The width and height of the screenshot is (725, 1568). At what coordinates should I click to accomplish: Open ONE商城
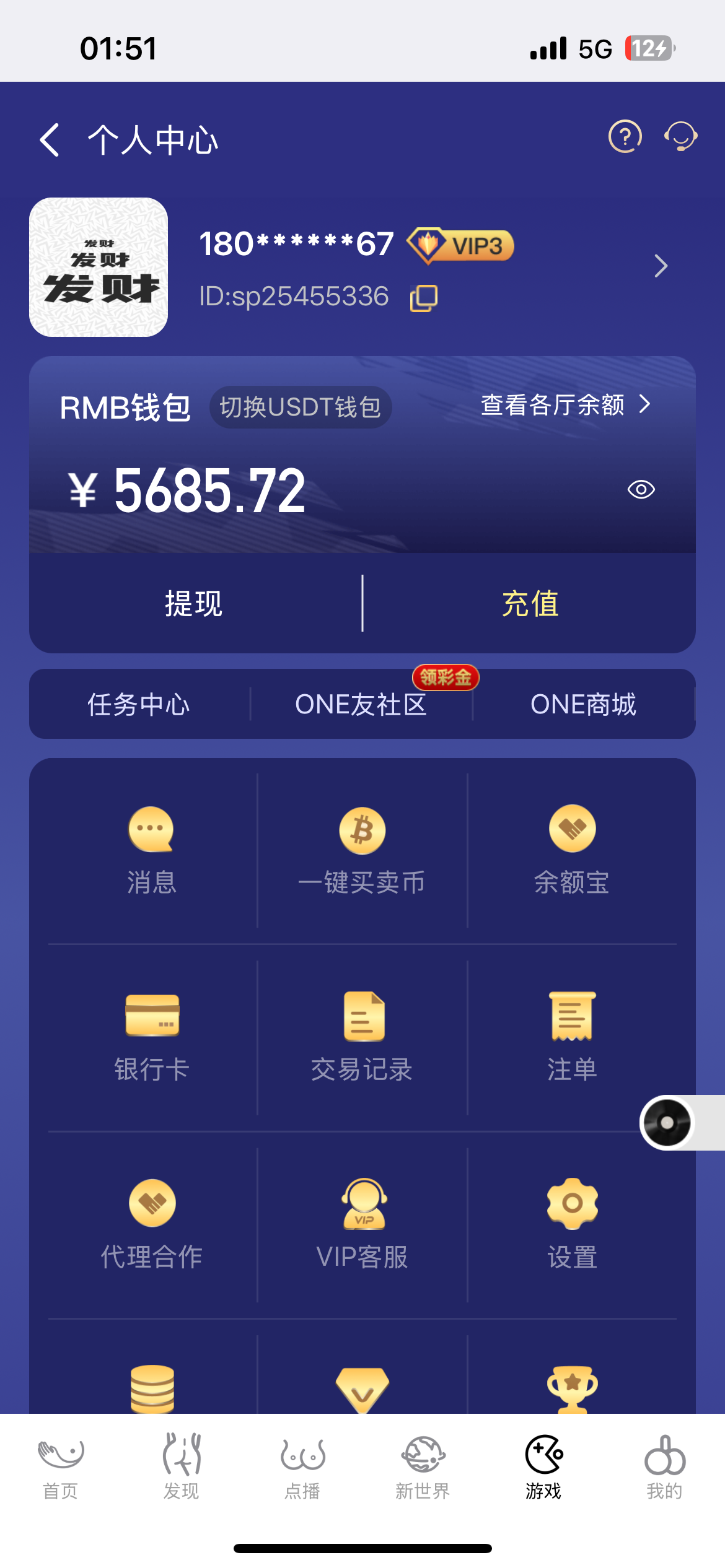583,705
